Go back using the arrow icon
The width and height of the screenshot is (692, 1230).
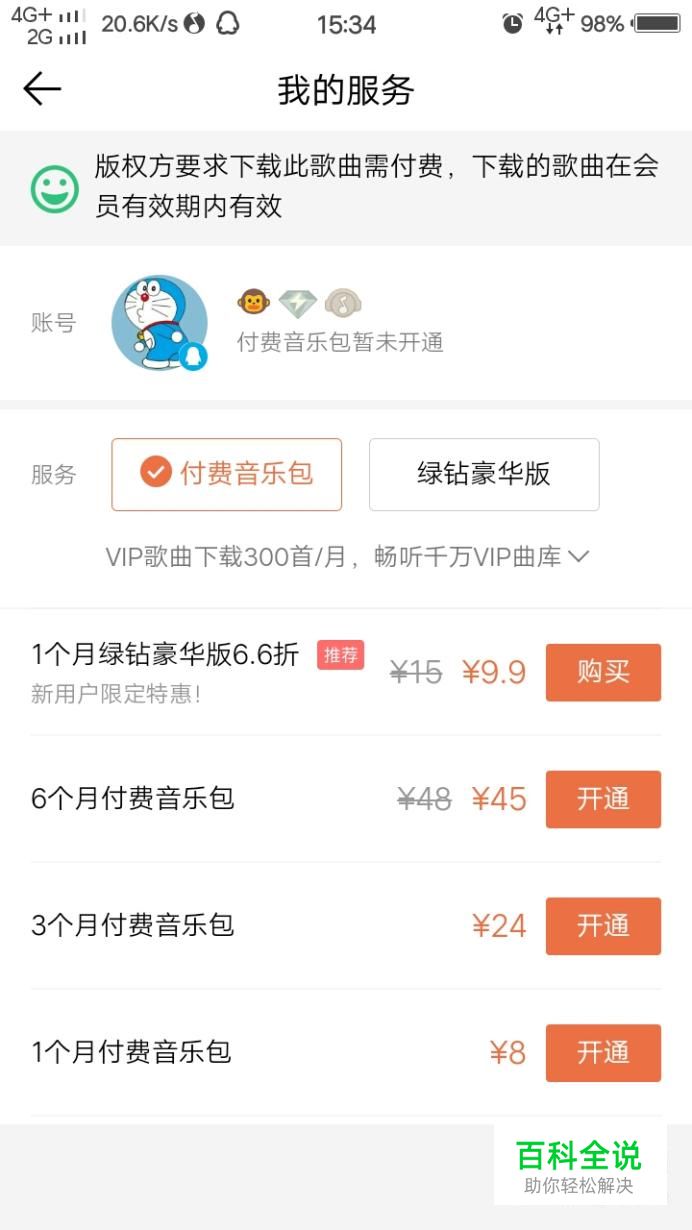[42, 89]
